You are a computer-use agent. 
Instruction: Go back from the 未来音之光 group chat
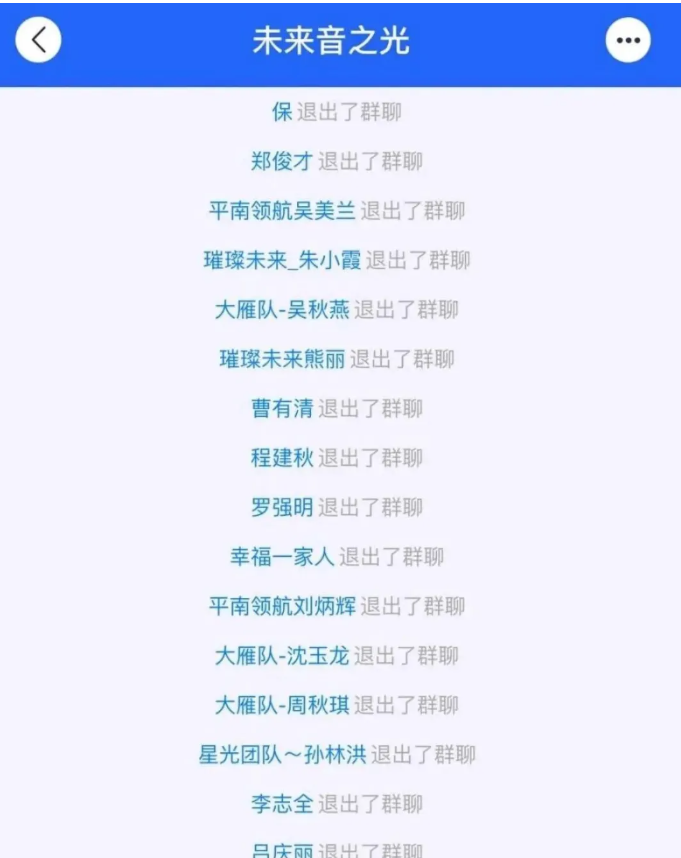coord(38,41)
